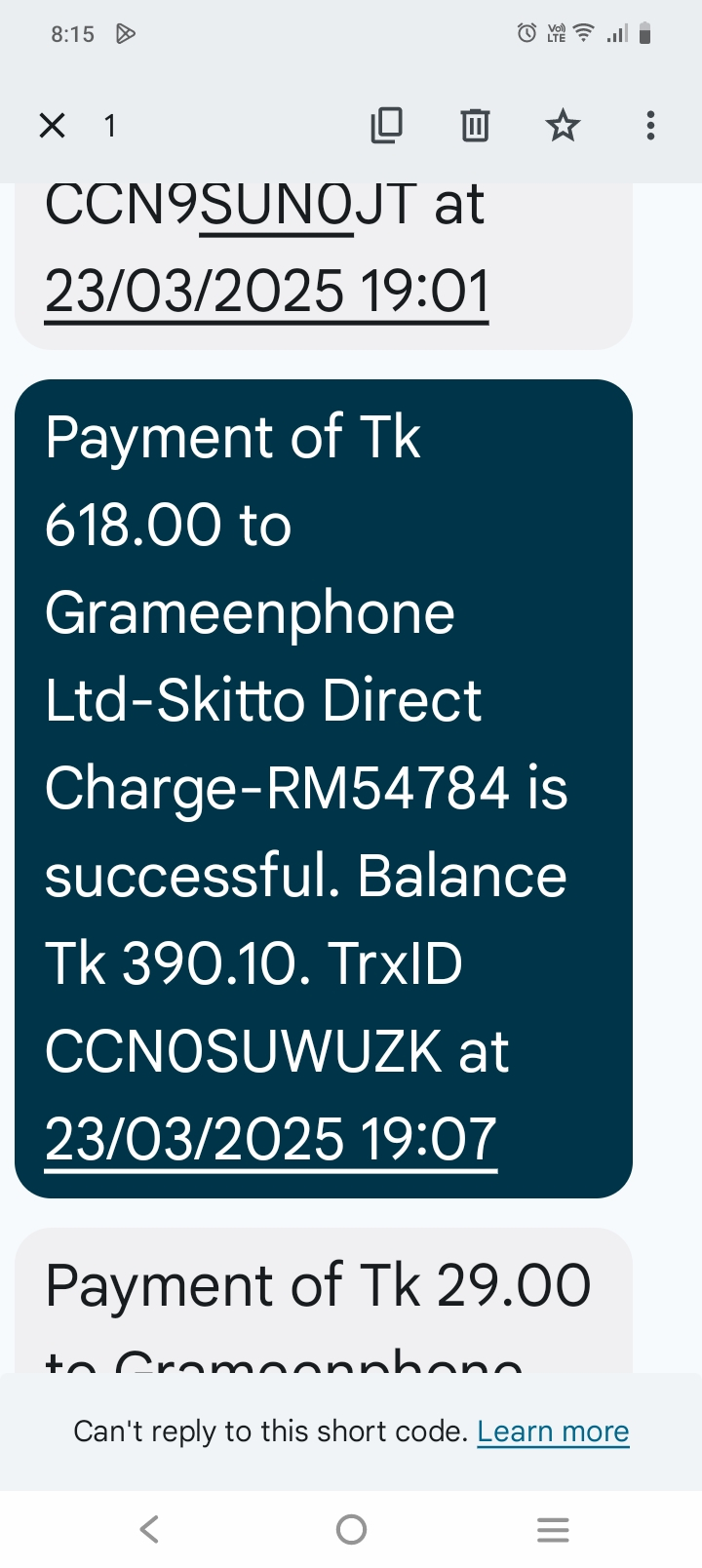This screenshot has height=1568, width=702.
Task: Copy the selected message text
Action: (x=387, y=126)
